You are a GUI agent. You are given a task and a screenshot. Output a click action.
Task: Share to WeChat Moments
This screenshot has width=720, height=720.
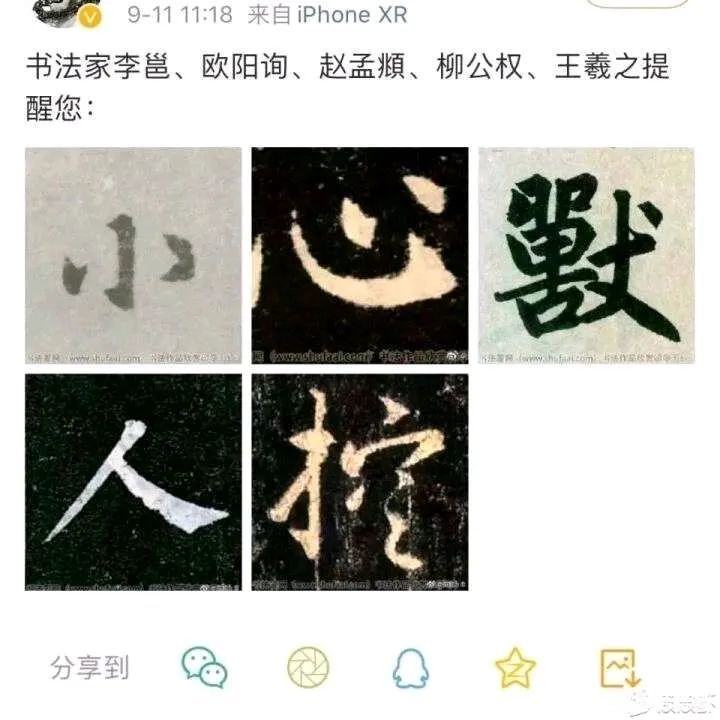pos(307,666)
